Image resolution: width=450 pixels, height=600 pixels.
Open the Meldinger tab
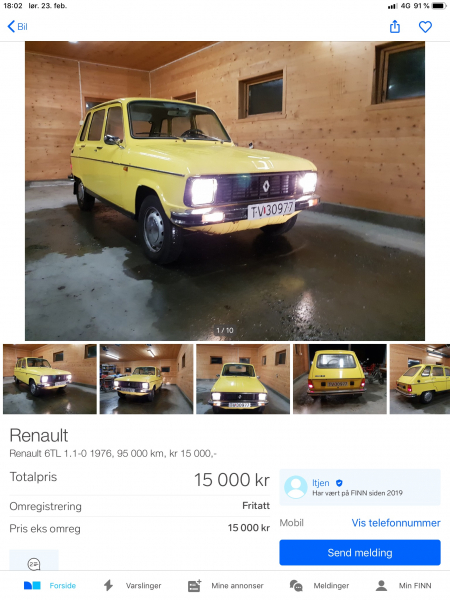pos(319,585)
